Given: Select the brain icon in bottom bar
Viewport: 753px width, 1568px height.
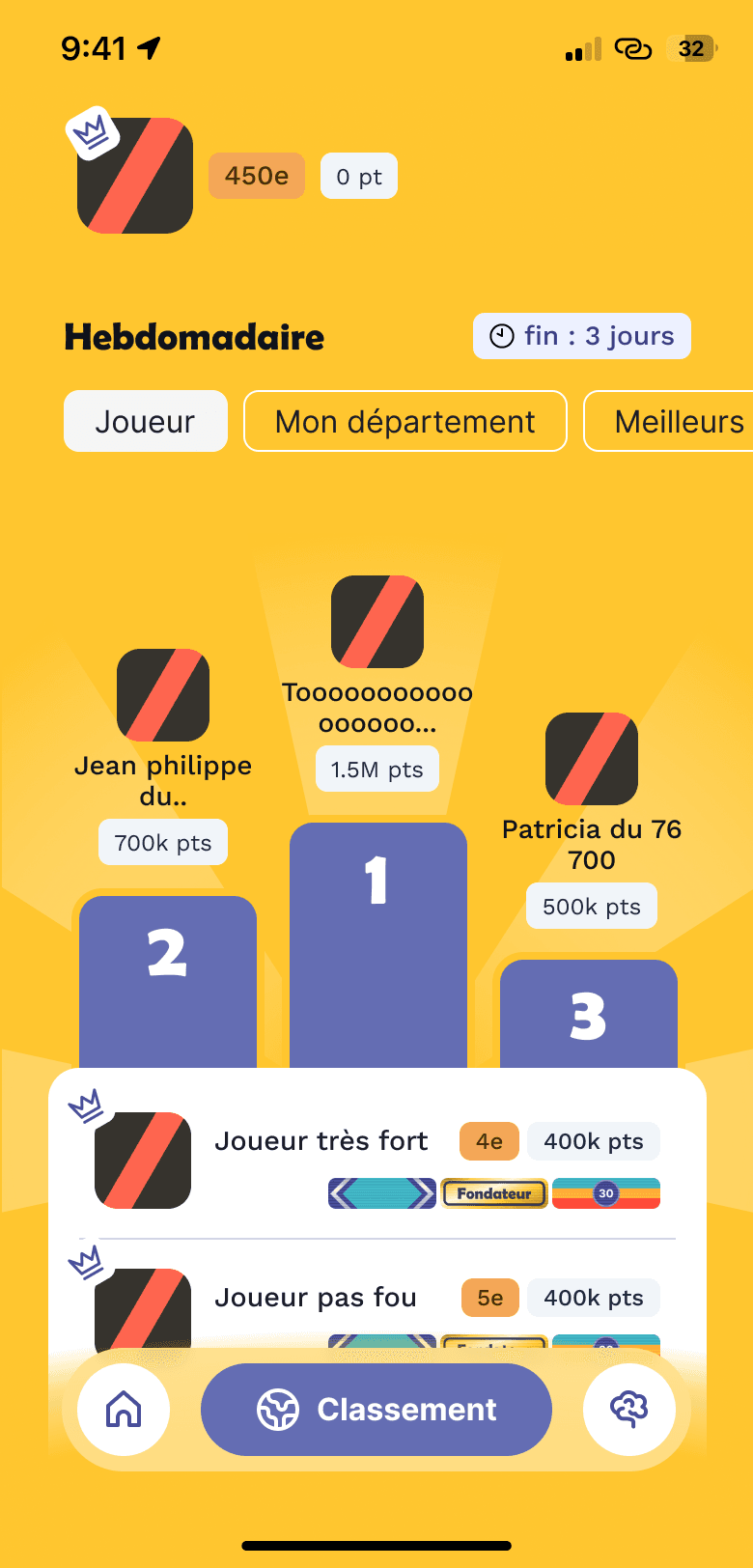Looking at the screenshot, I should 629,1409.
